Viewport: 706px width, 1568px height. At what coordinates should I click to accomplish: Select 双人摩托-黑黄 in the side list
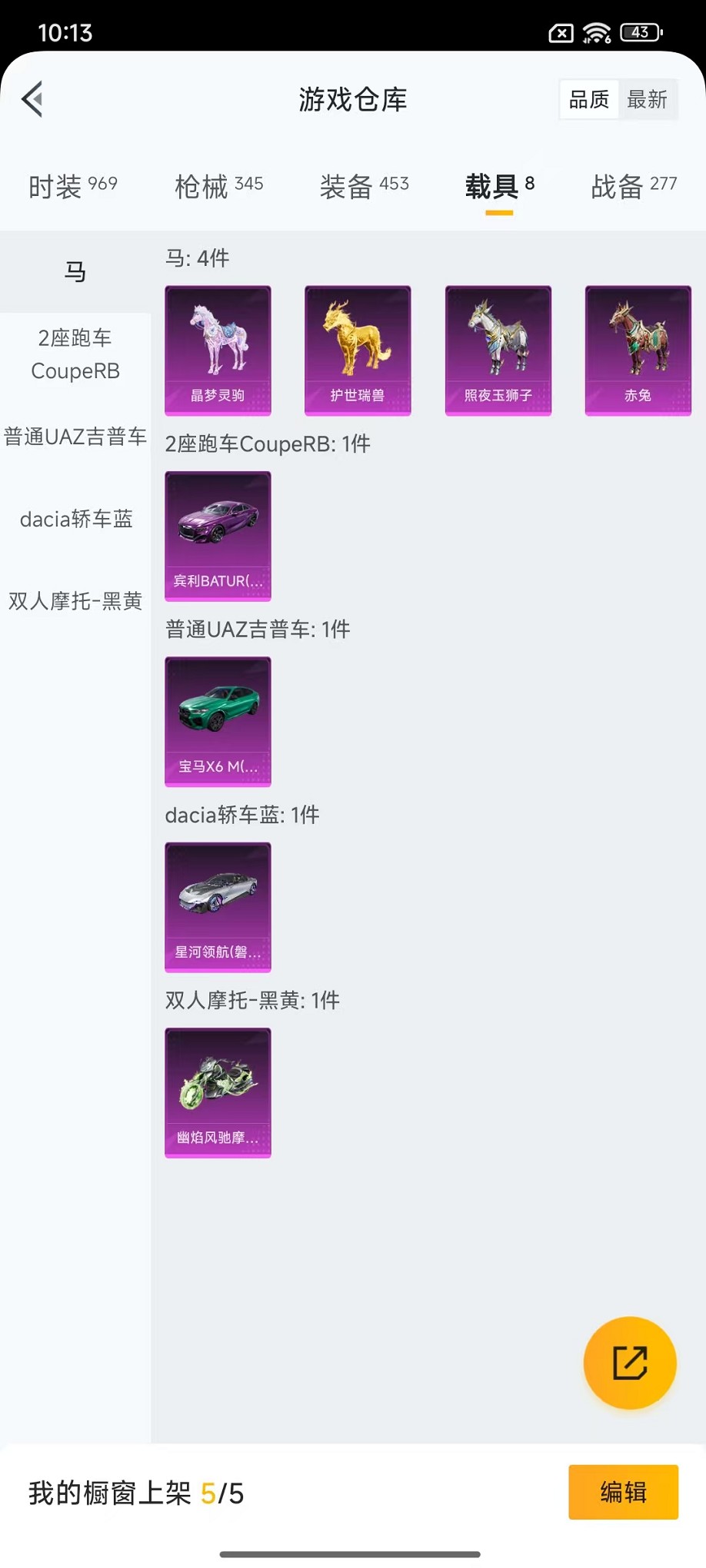(75, 601)
